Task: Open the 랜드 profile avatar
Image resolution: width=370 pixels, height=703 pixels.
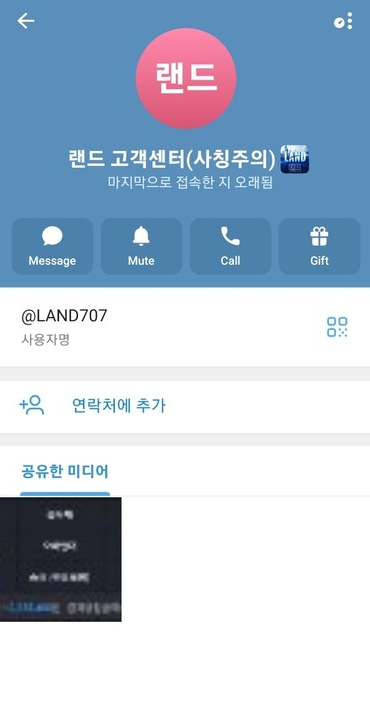Action: tap(186, 78)
